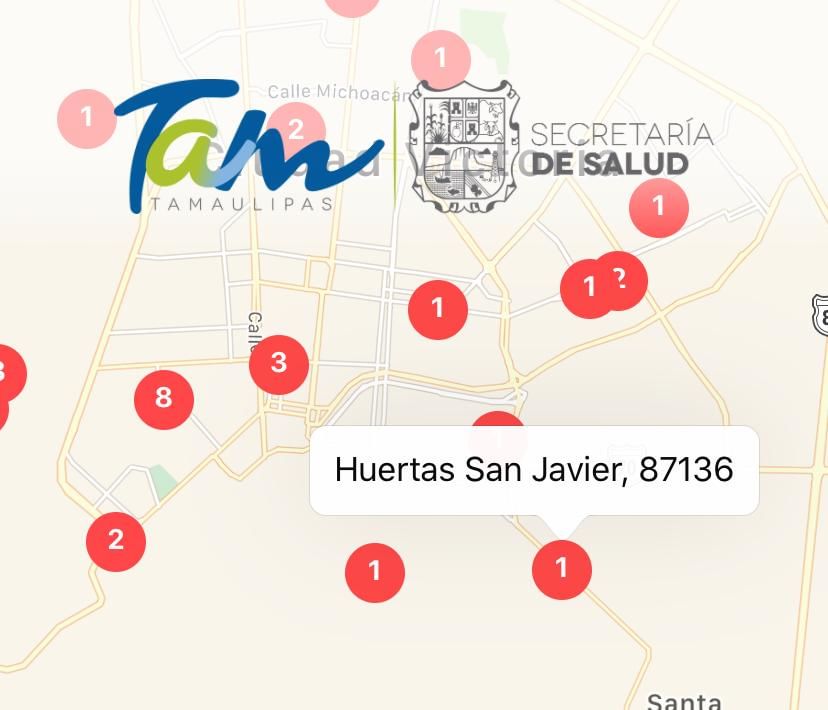
Task: Tap the Huertas San Javier, 87136 callout
Action: point(534,470)
